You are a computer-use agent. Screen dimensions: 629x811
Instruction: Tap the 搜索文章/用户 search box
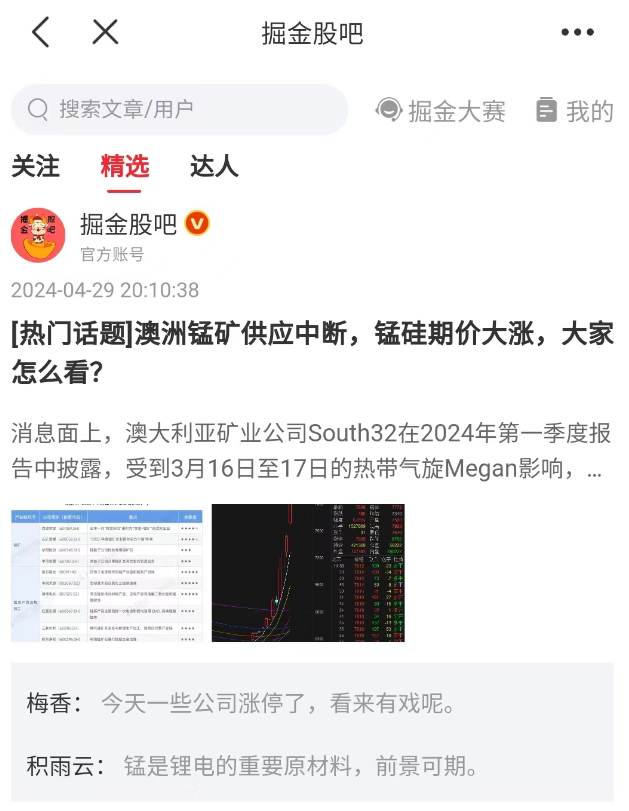coord(180,110)
